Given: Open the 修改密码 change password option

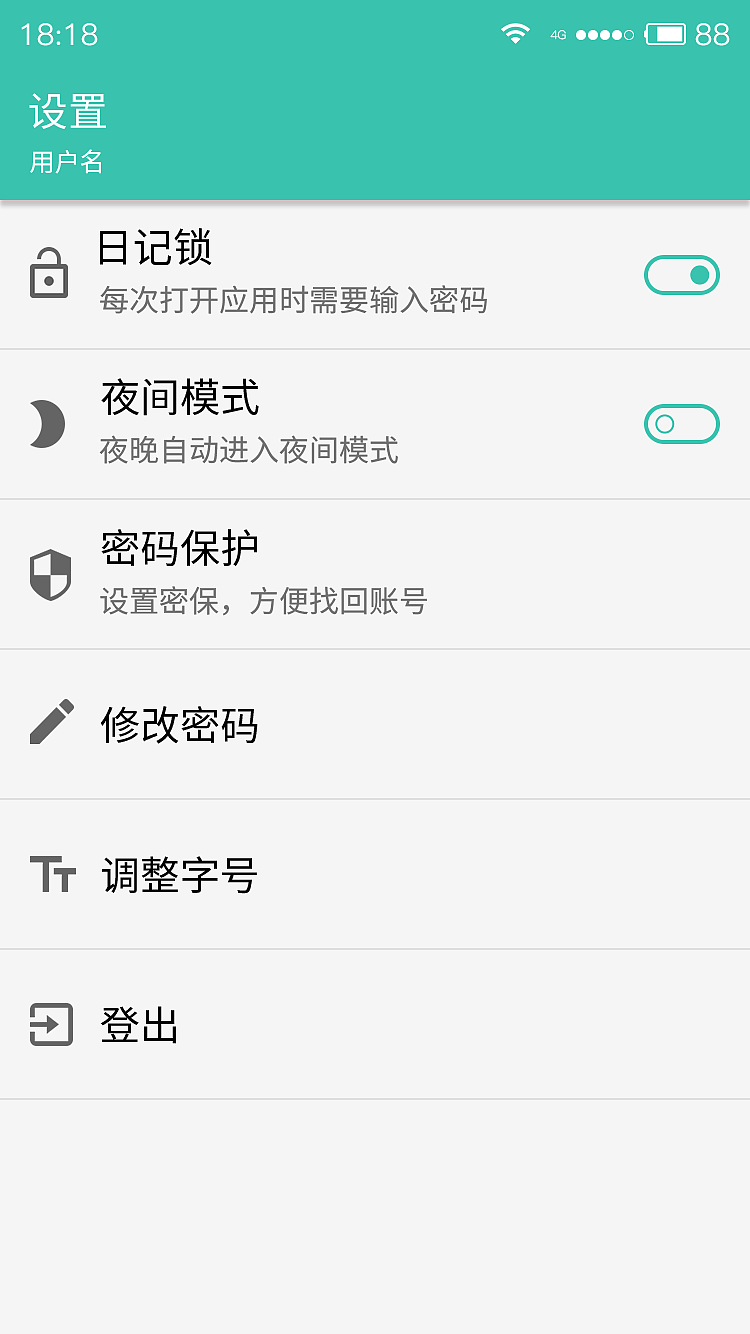Looking at the screenshot, I should pyautogui.click(x=375, y=724).
